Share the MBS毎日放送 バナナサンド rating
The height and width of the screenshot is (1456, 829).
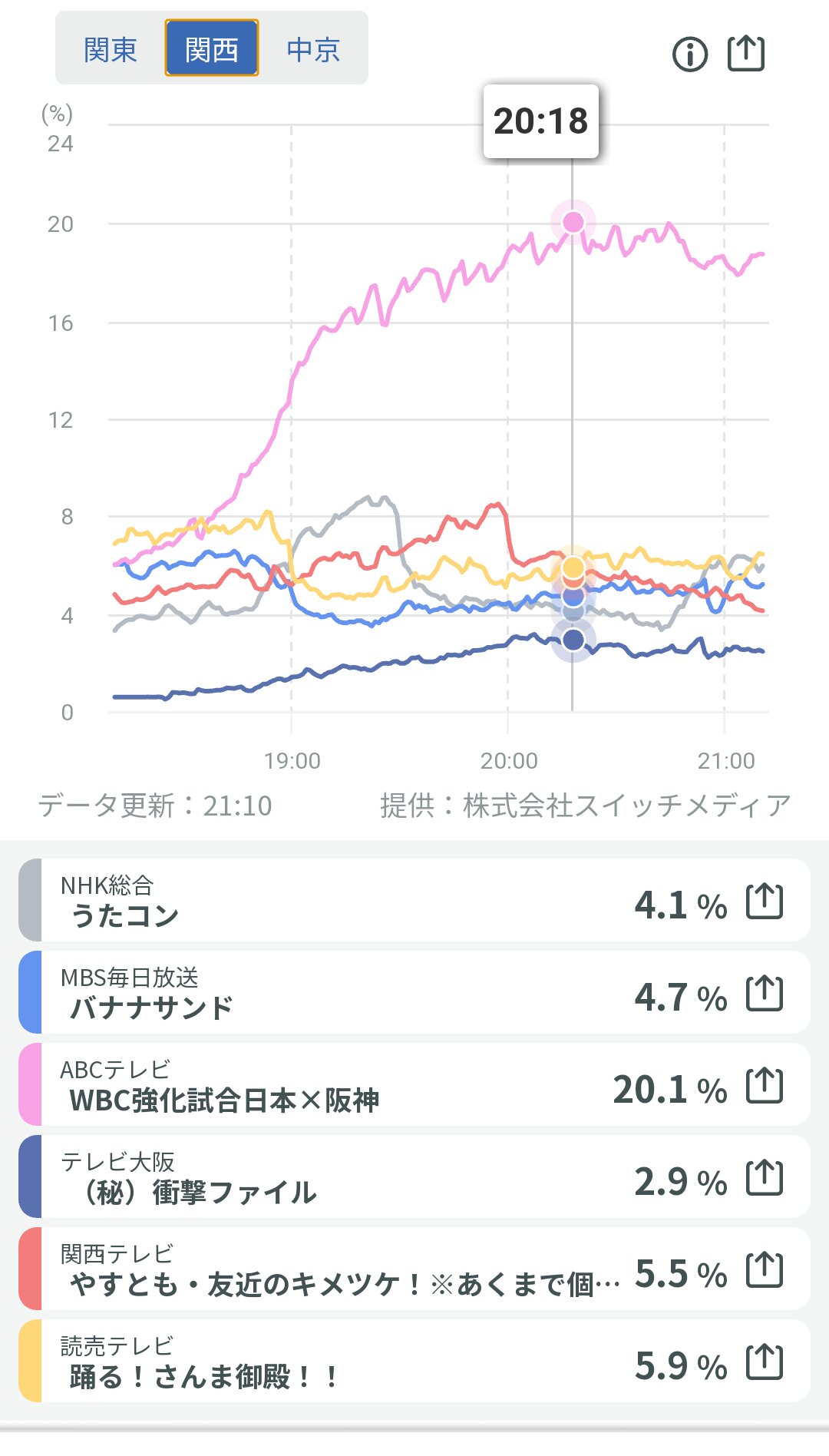[x=765, y=993]
